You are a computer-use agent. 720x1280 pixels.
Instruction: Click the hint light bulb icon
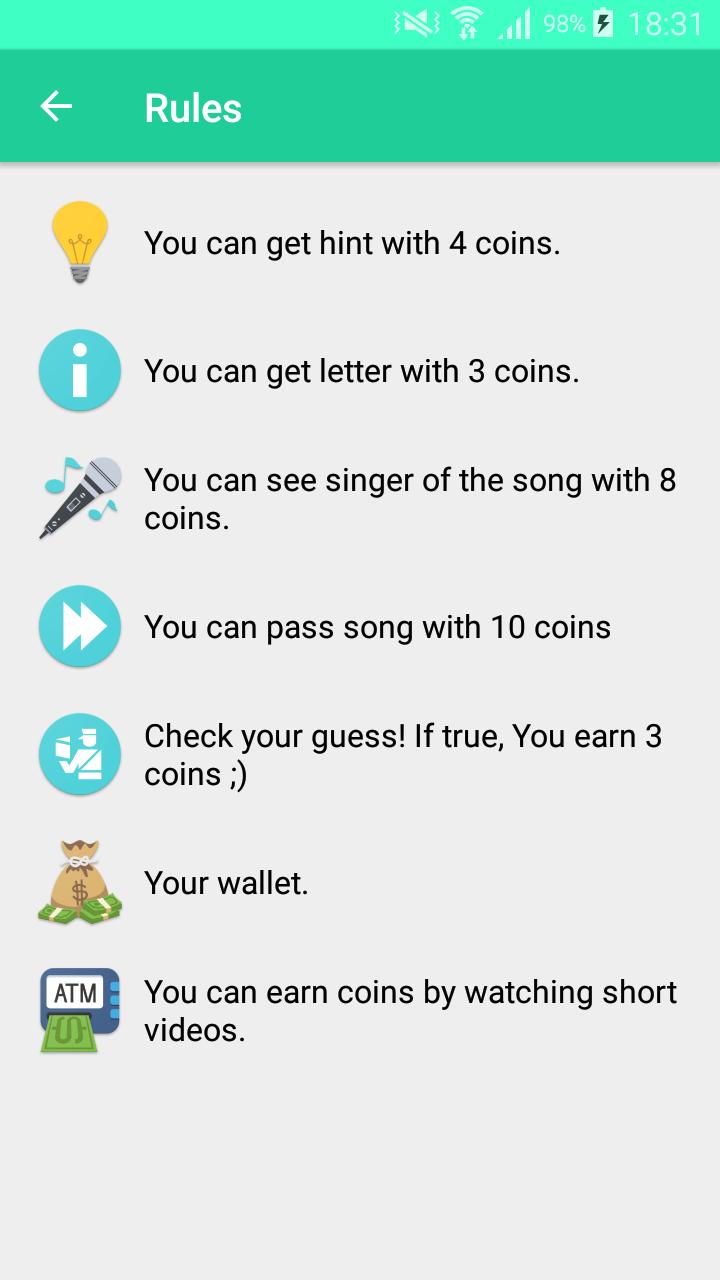(x=80, y=242)
